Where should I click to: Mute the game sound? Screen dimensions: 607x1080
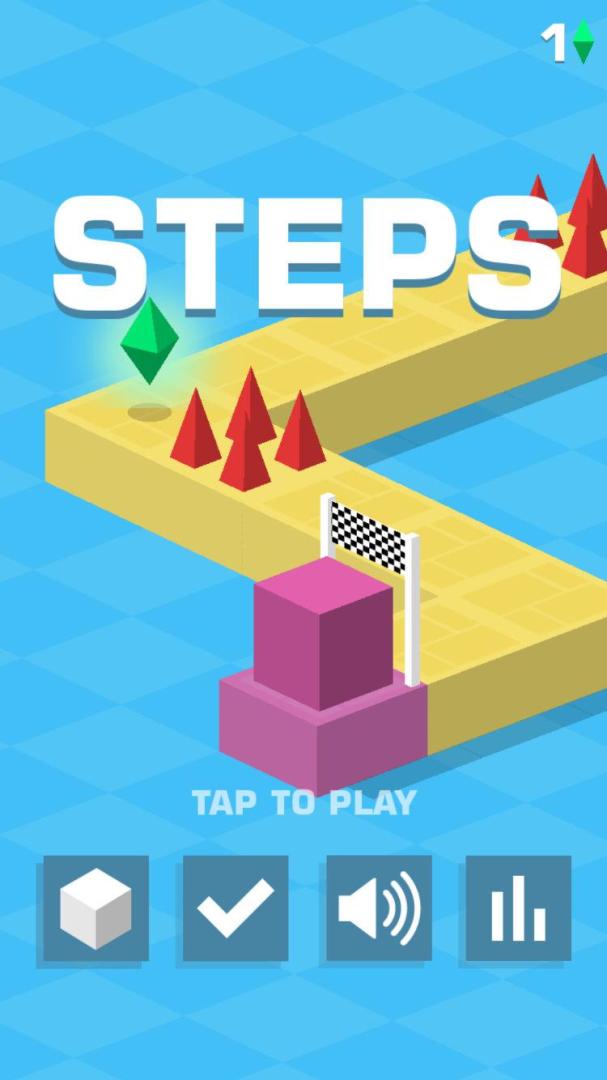[379, 908]
